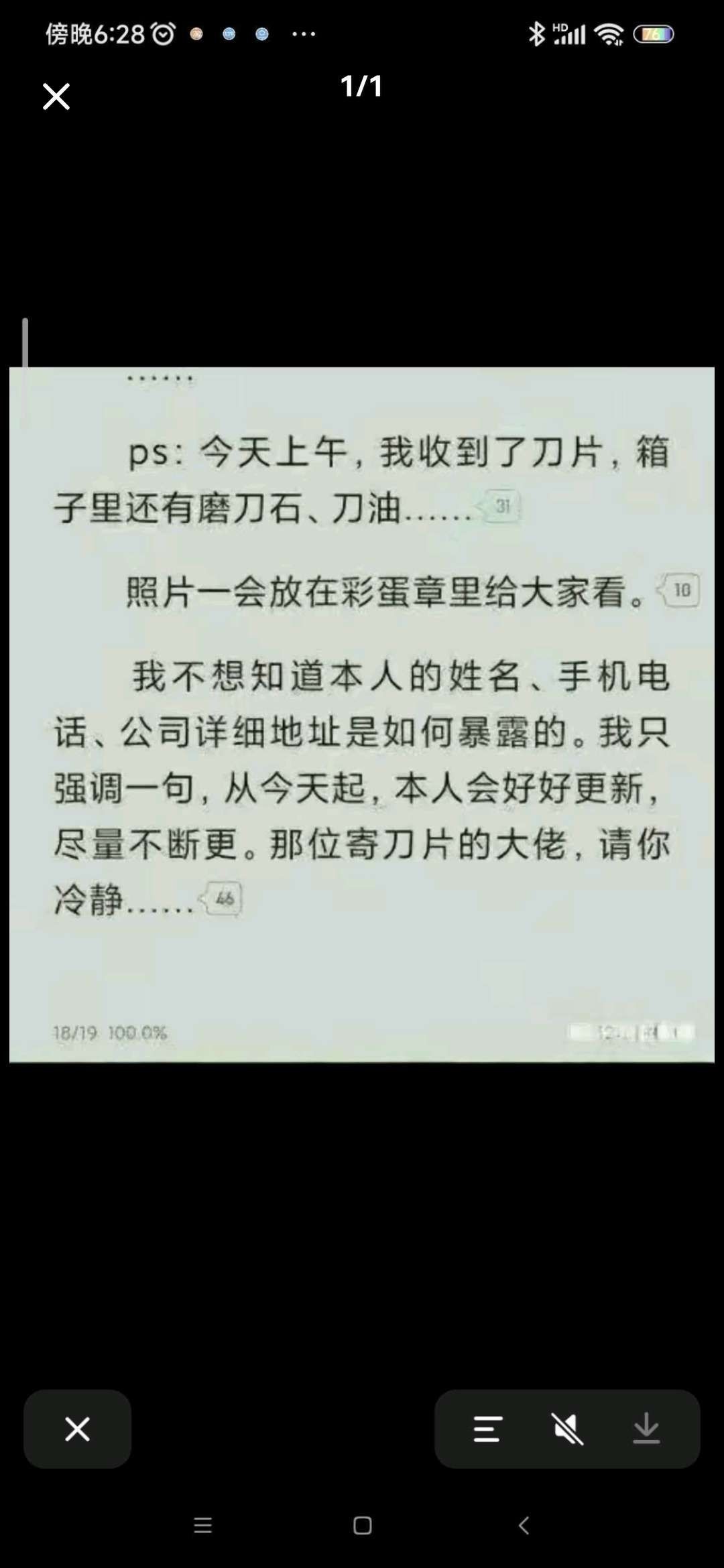This screenshot has width=724, height=1568.
Task: Close the image viewer with top X
Action: click(x=56, y=96)
